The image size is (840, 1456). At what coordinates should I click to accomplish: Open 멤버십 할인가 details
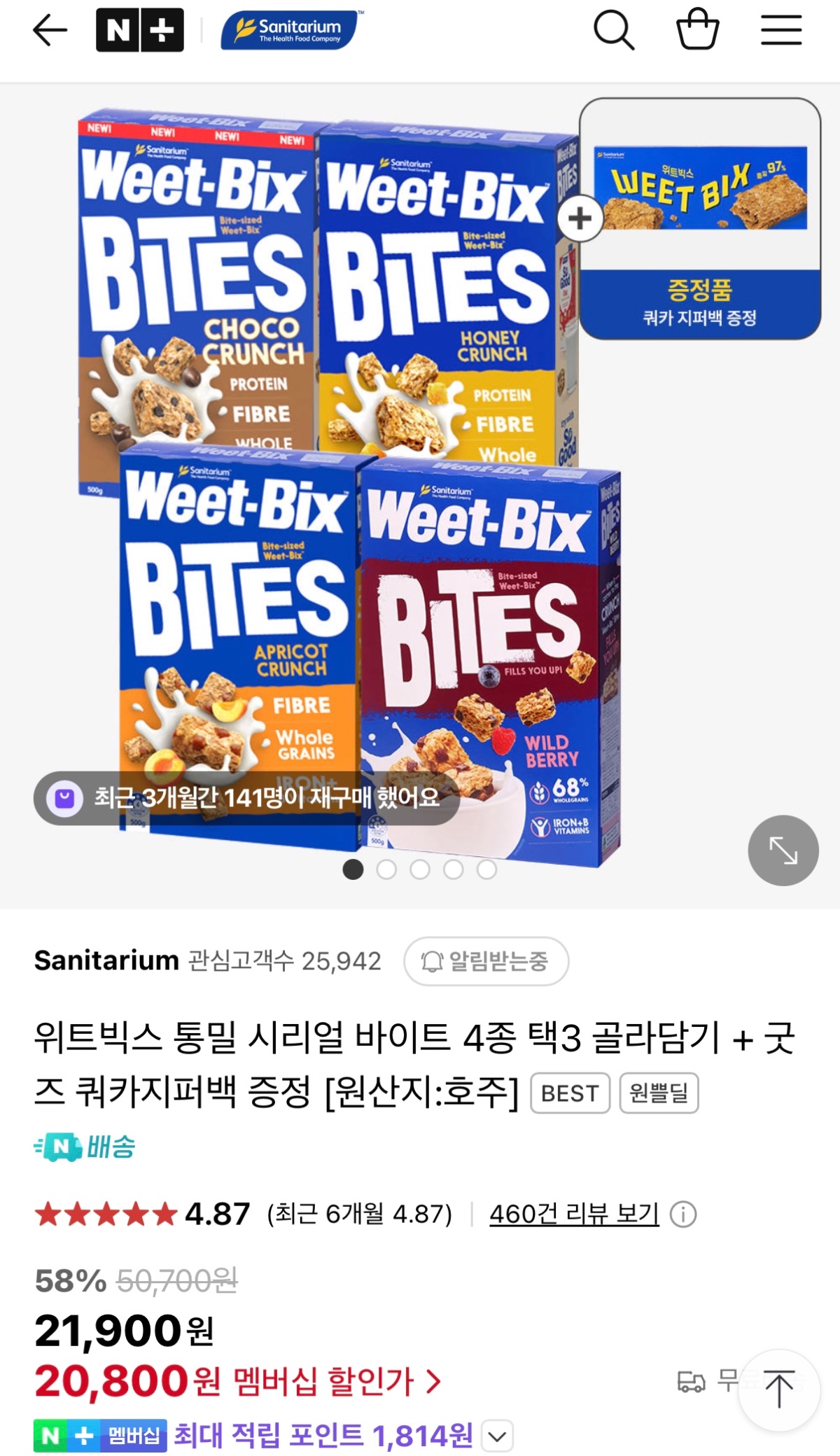[x=336, y=1381]
